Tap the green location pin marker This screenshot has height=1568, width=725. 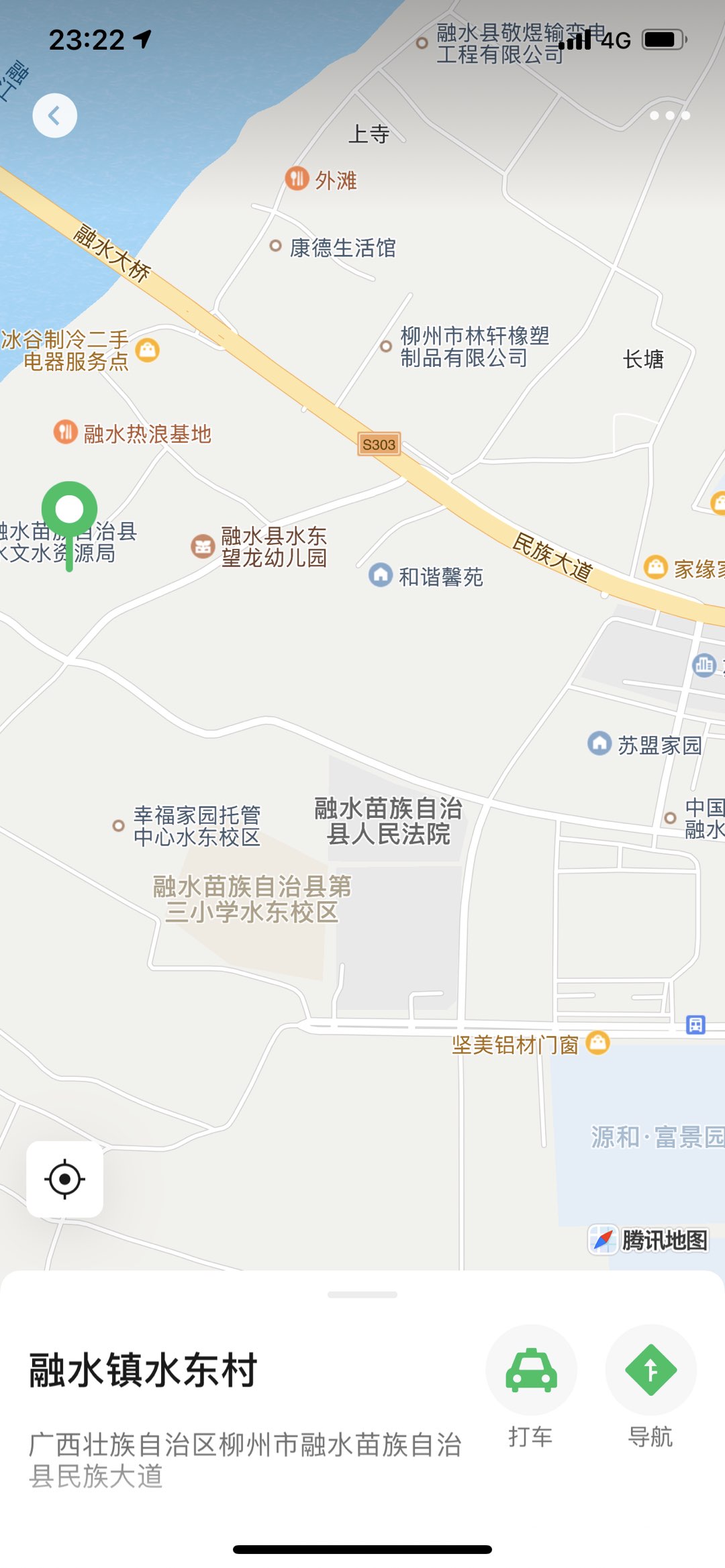[69, 510]
